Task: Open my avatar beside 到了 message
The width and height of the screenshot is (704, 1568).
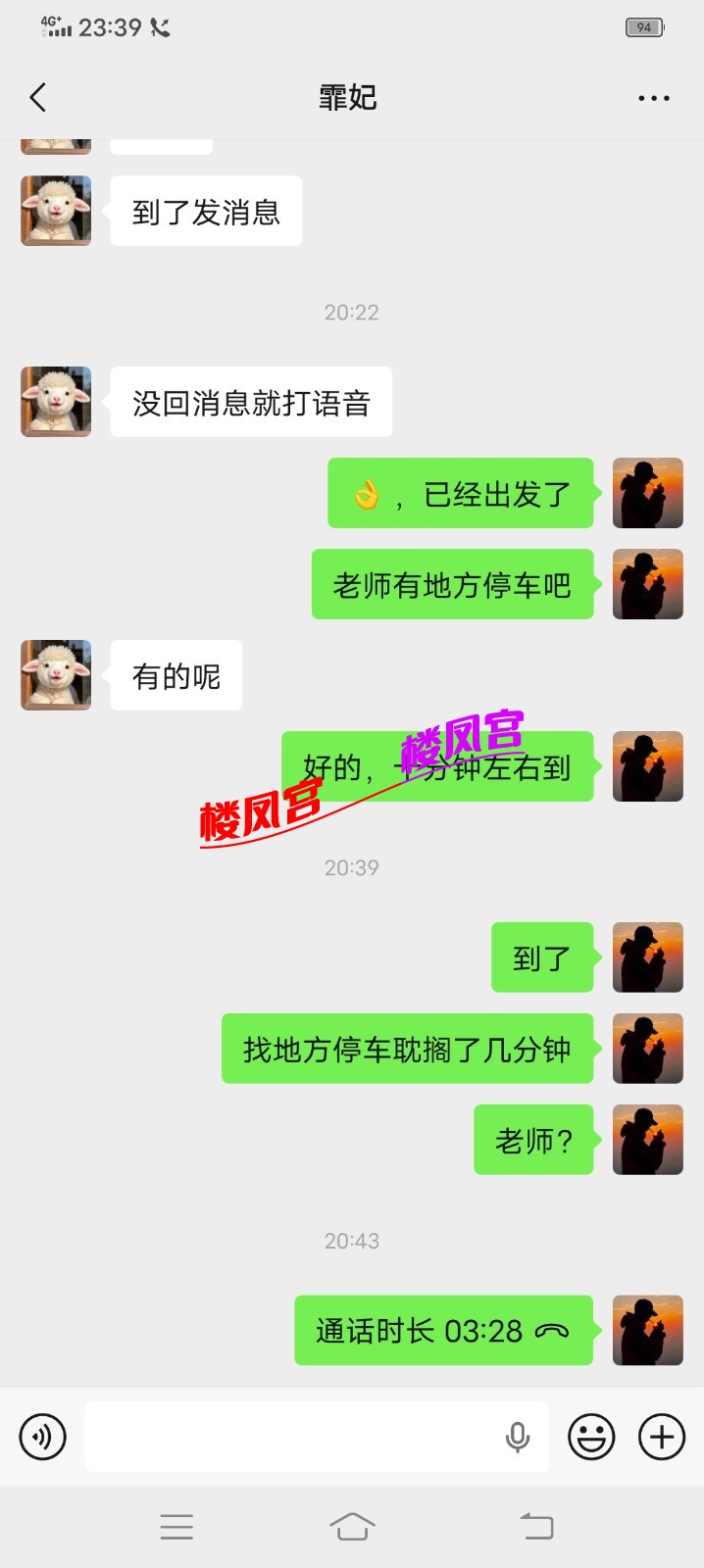Action: coord(648,957)
